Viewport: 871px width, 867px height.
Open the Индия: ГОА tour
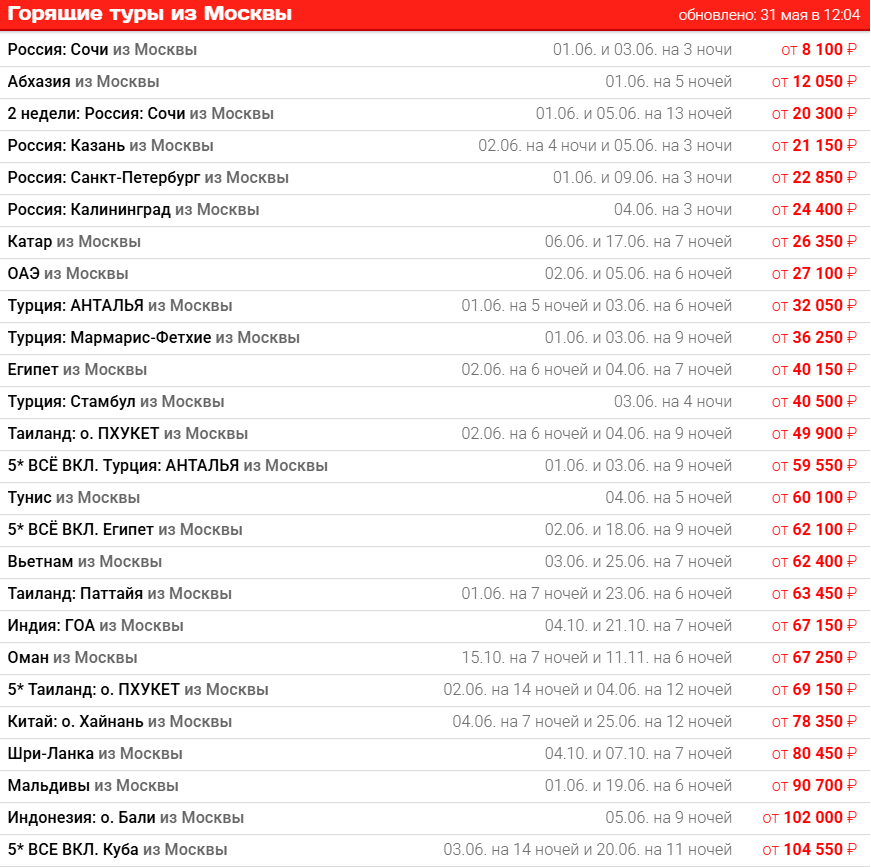point(95,625)
